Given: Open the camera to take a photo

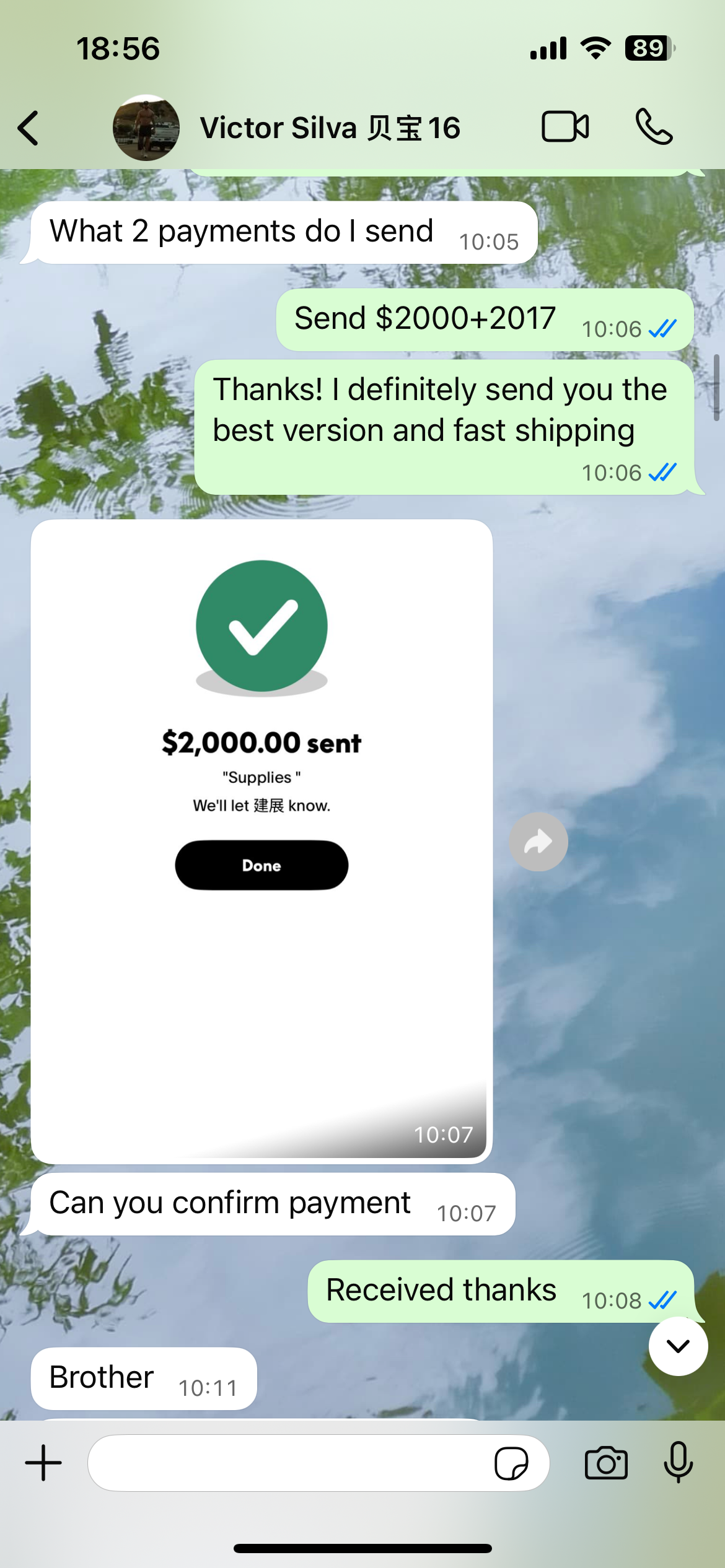Looking at the screenshot, I should pyautogui.click(x=606, y=1463).
